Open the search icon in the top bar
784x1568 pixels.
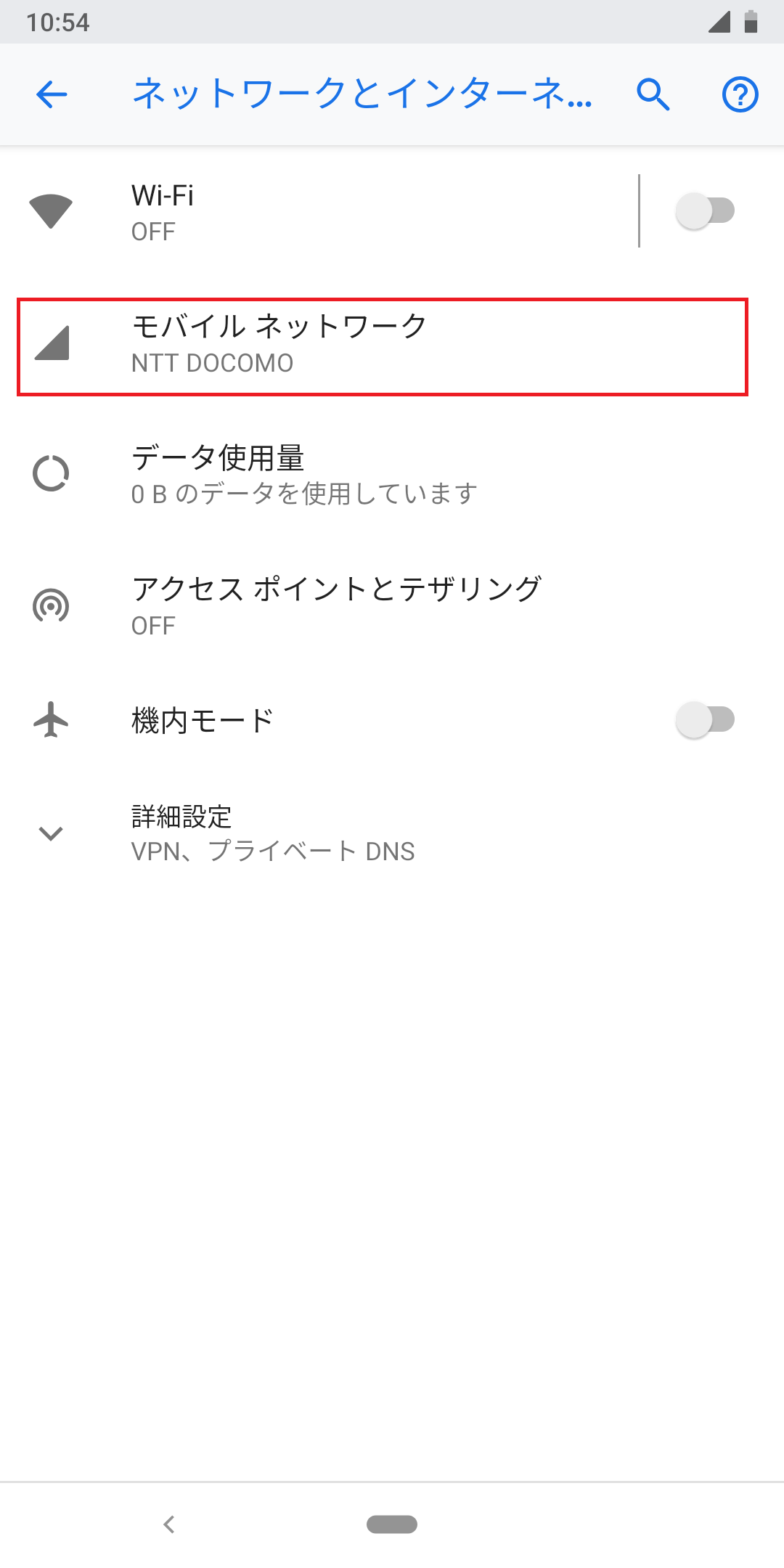(651, 94)
